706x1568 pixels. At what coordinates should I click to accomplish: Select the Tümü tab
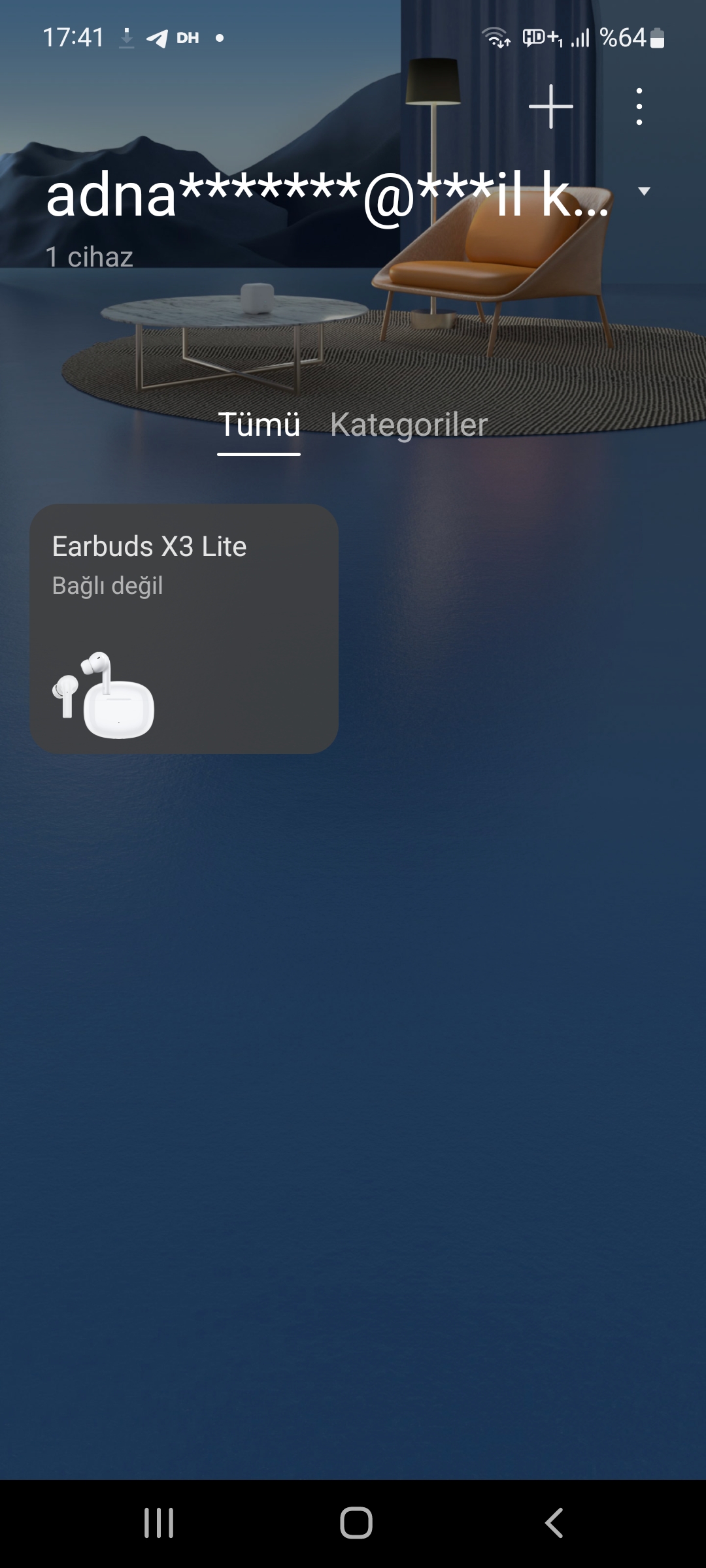pos(259,425)
